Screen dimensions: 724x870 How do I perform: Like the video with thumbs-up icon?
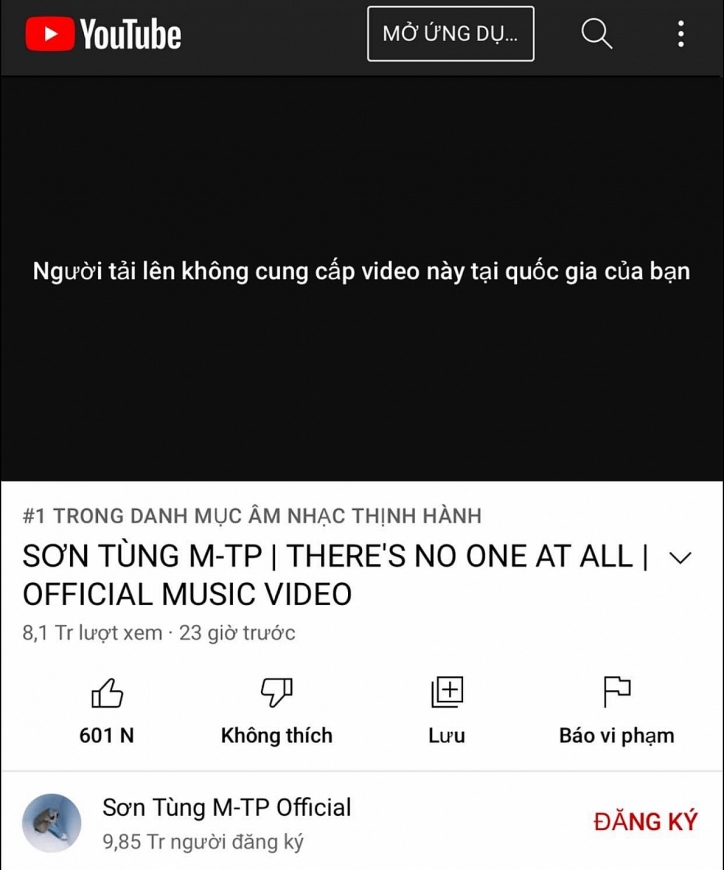tap(106, 692)
